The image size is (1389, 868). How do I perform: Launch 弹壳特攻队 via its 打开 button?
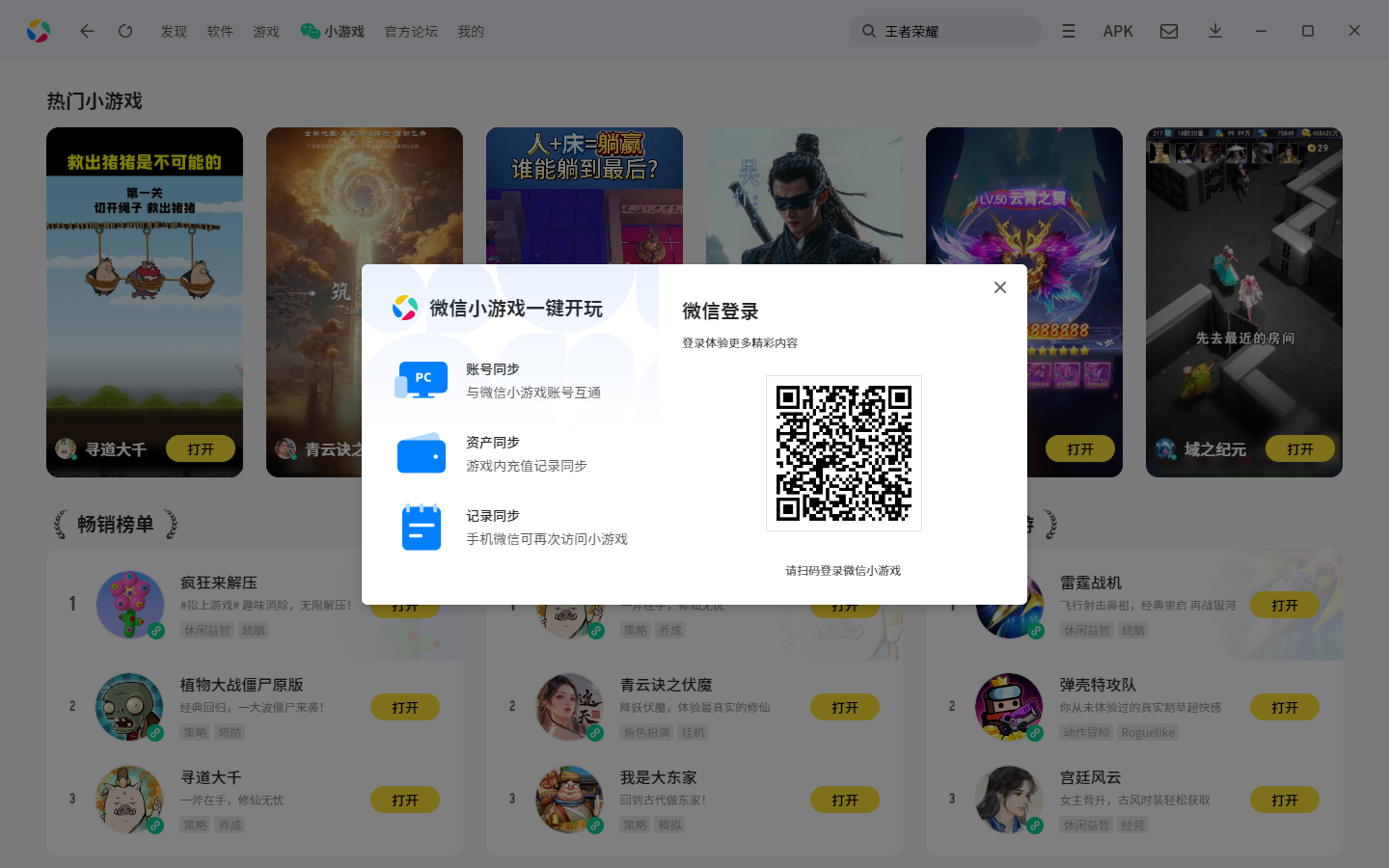click(x=1284, y=708)
